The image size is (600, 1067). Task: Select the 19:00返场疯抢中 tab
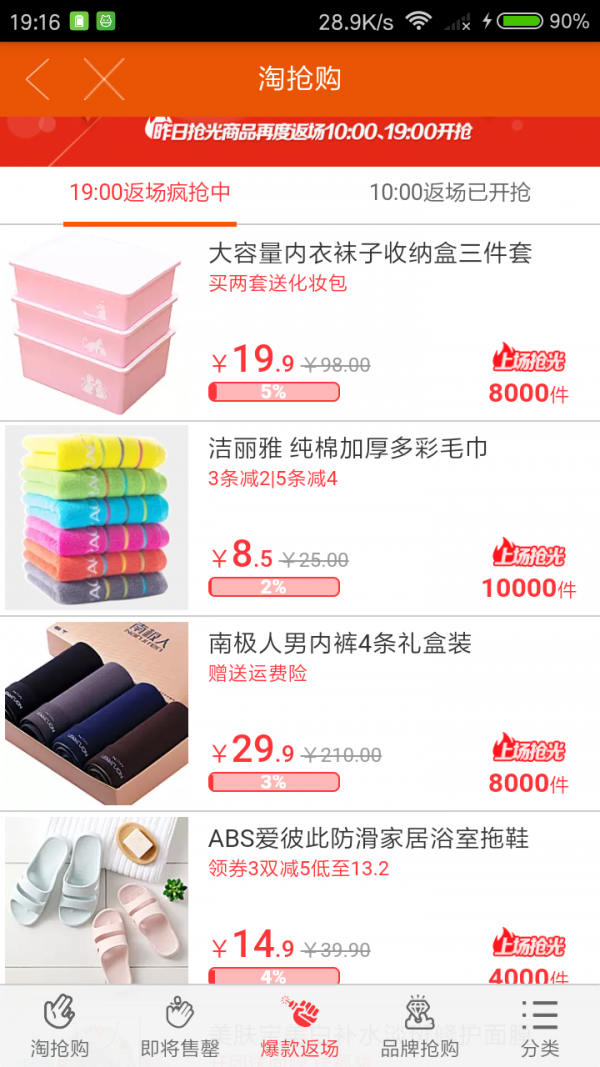tap(150, 193)
